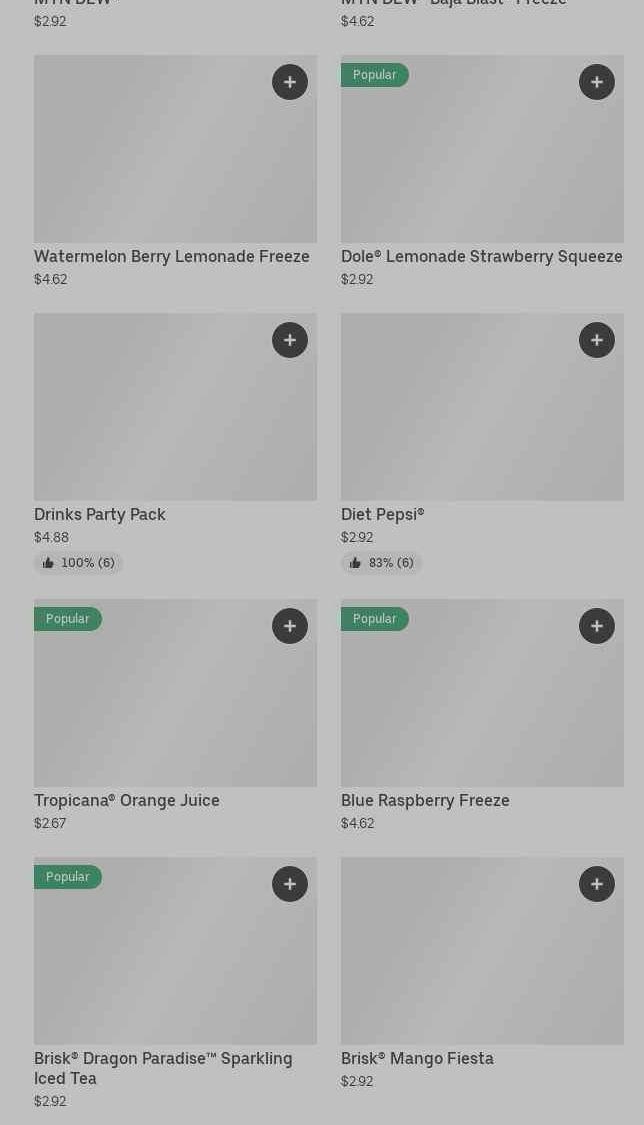The image size is (644, 1125).
Task: View Brisk Mango Fiesta details
Action: (x=417, y=1059)
